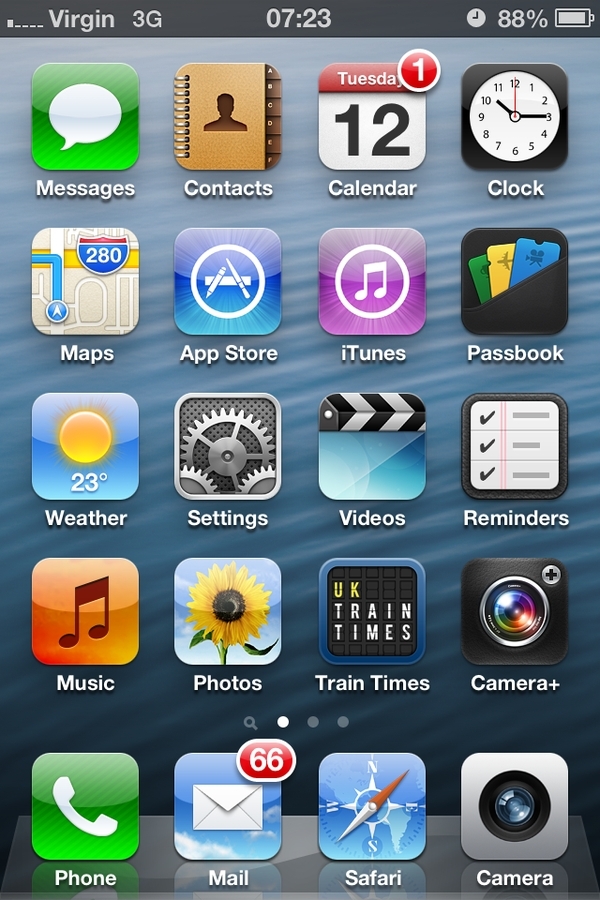Open the Calendar app
Screen dimensions: 600x900
372,117
